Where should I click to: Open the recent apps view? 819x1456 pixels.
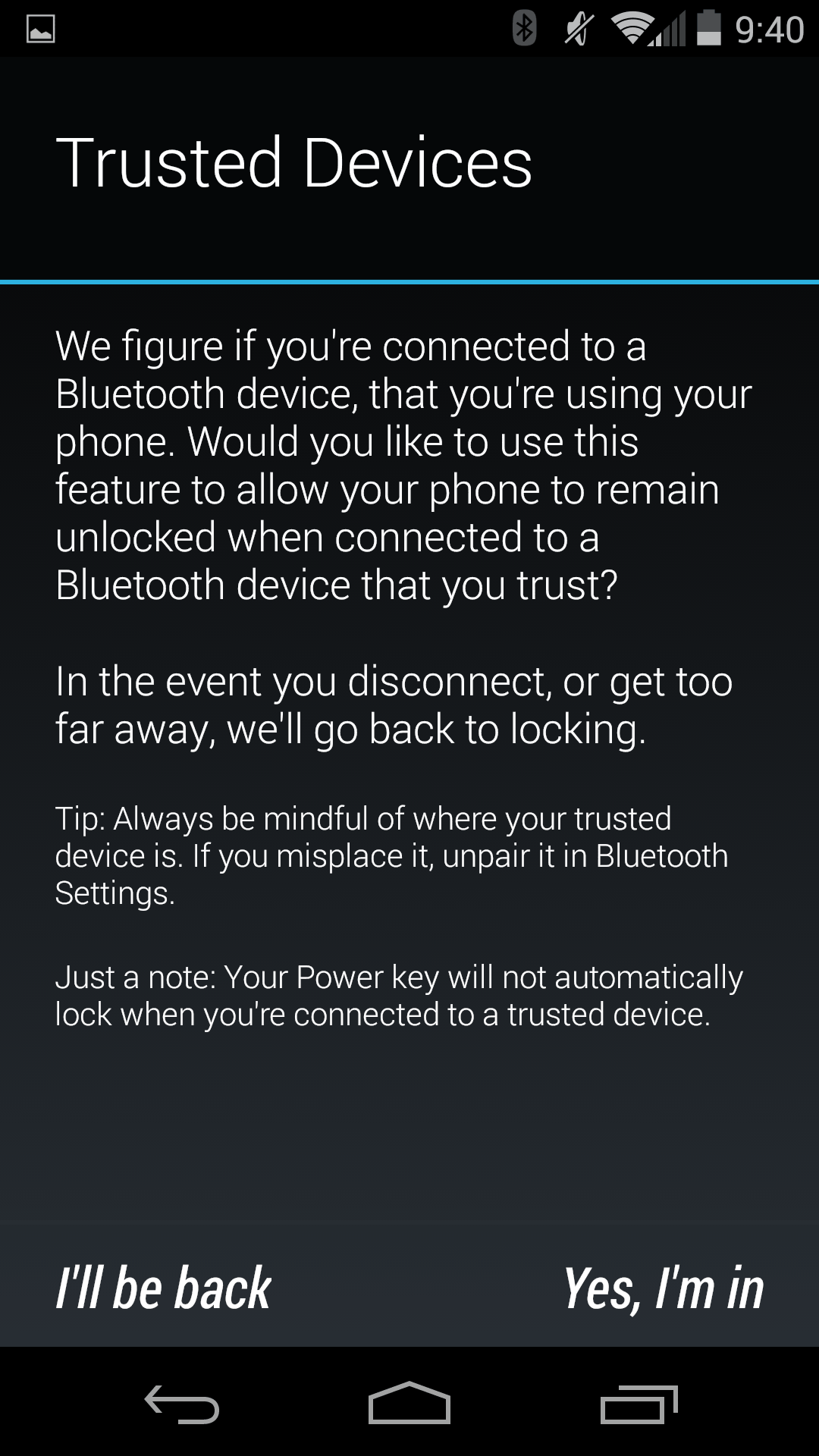(x=639, y=1403)
